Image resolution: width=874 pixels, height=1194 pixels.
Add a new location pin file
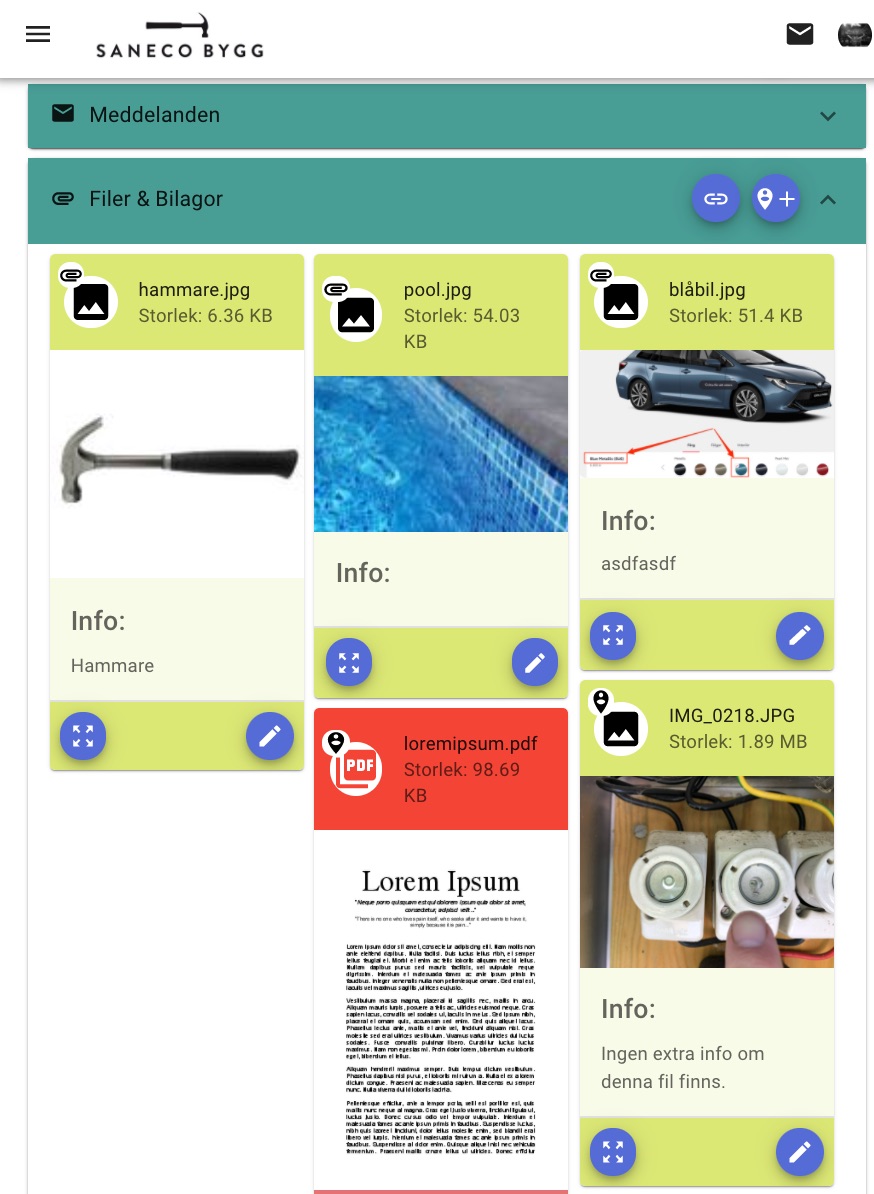click(x=776, y=199)
